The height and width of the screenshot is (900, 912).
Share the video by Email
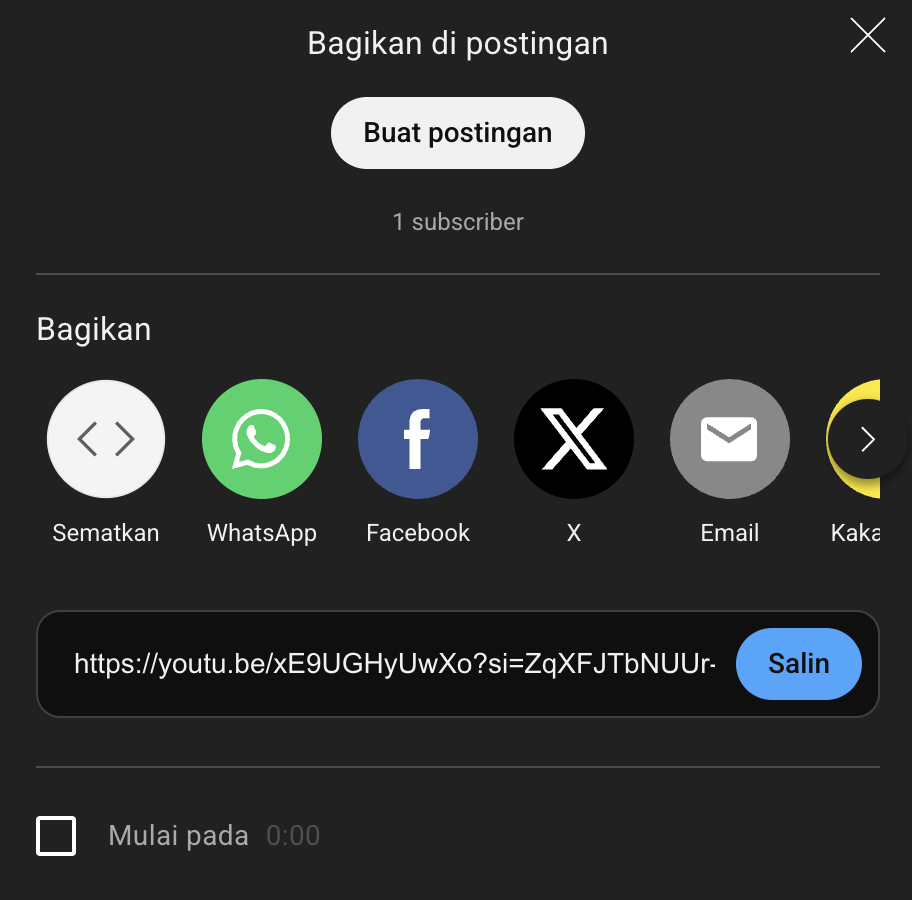[x=730, y=439]
